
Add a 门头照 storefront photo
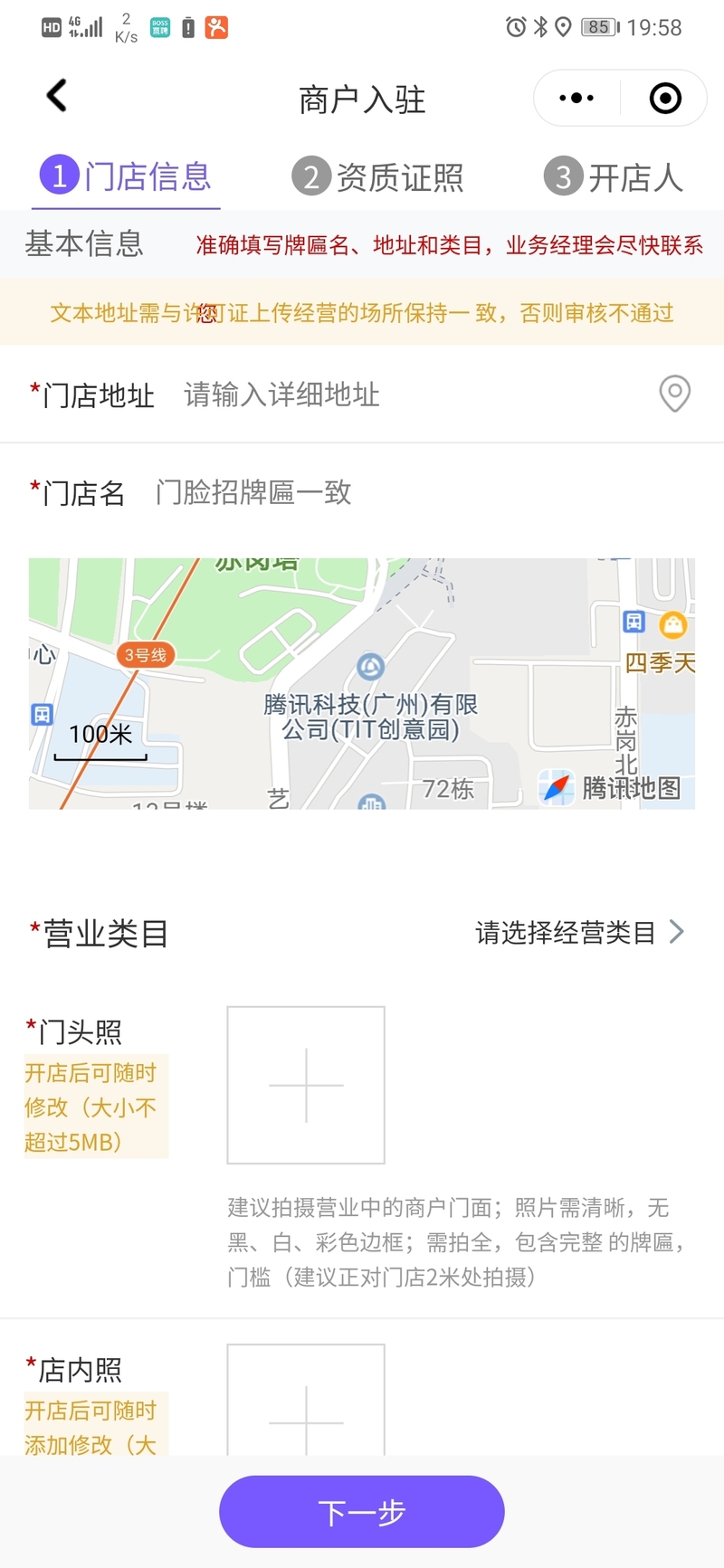coord(306,1085)
